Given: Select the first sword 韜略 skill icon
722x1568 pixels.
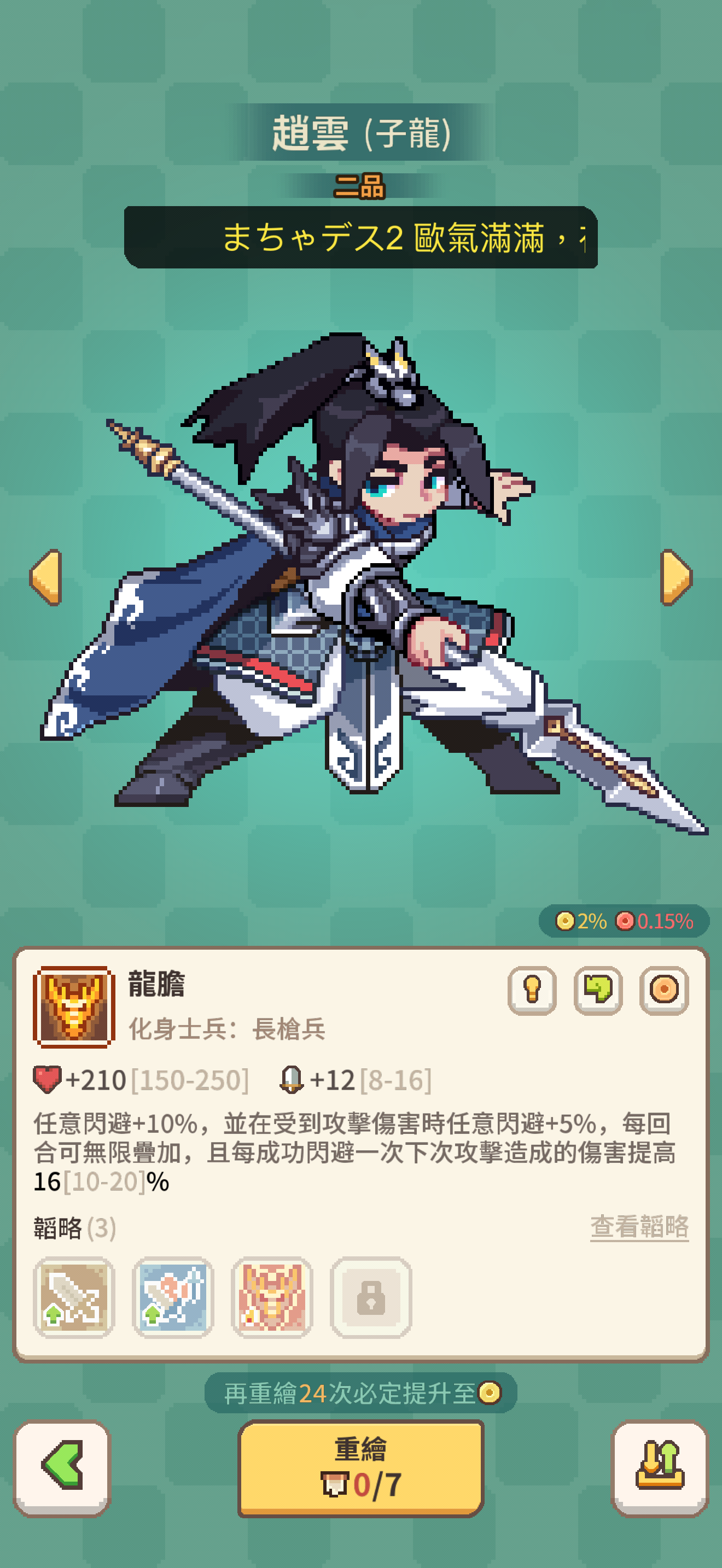Looking at the screenshot, I should (x=74, y=1296).
